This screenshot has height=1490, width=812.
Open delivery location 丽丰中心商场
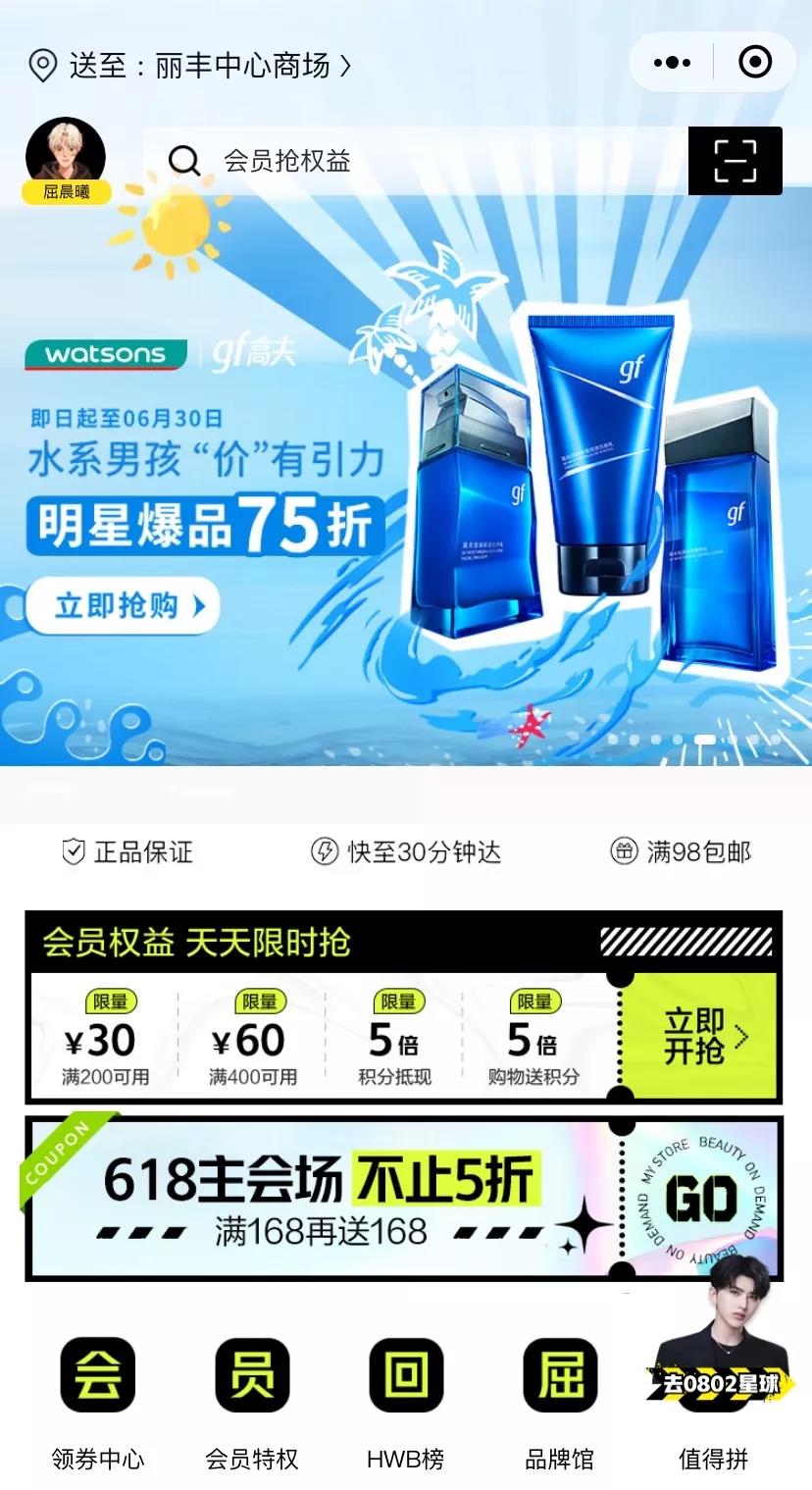pos(206,66)
